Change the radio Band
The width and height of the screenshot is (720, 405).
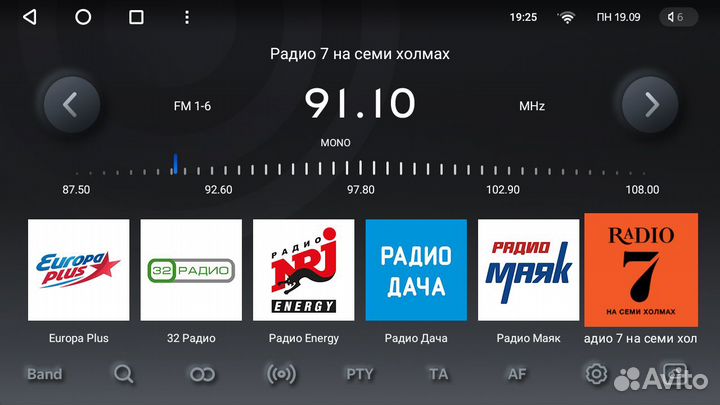pos(44,374)
